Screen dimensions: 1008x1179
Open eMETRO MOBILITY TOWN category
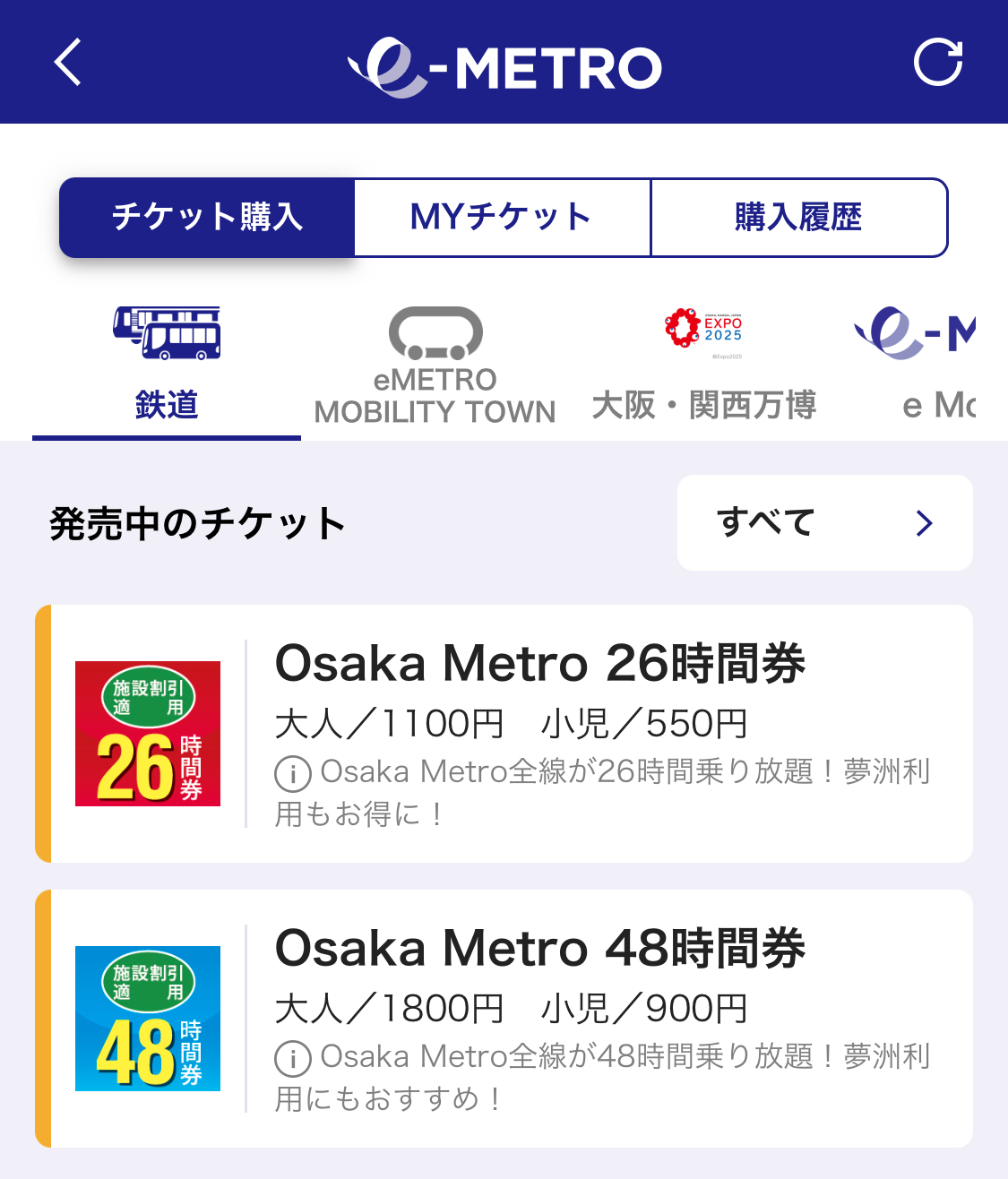coord(434,358)
